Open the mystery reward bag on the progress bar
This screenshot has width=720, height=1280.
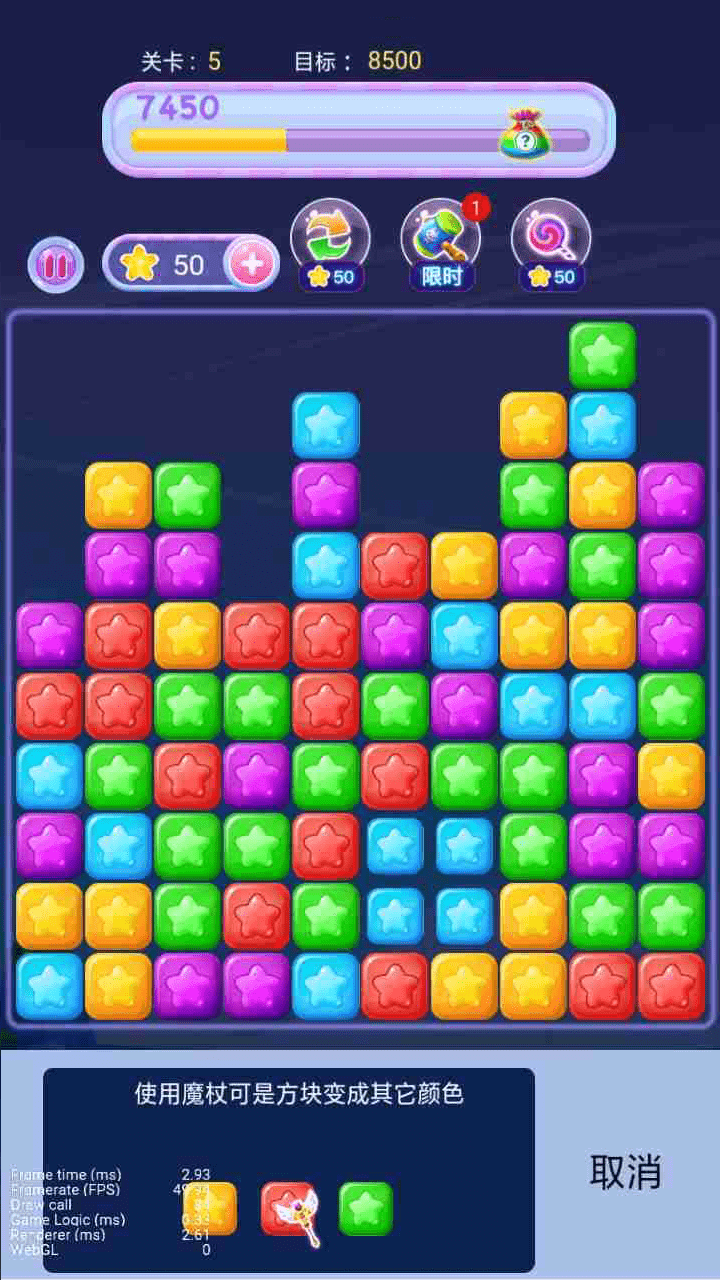point(521,135)
